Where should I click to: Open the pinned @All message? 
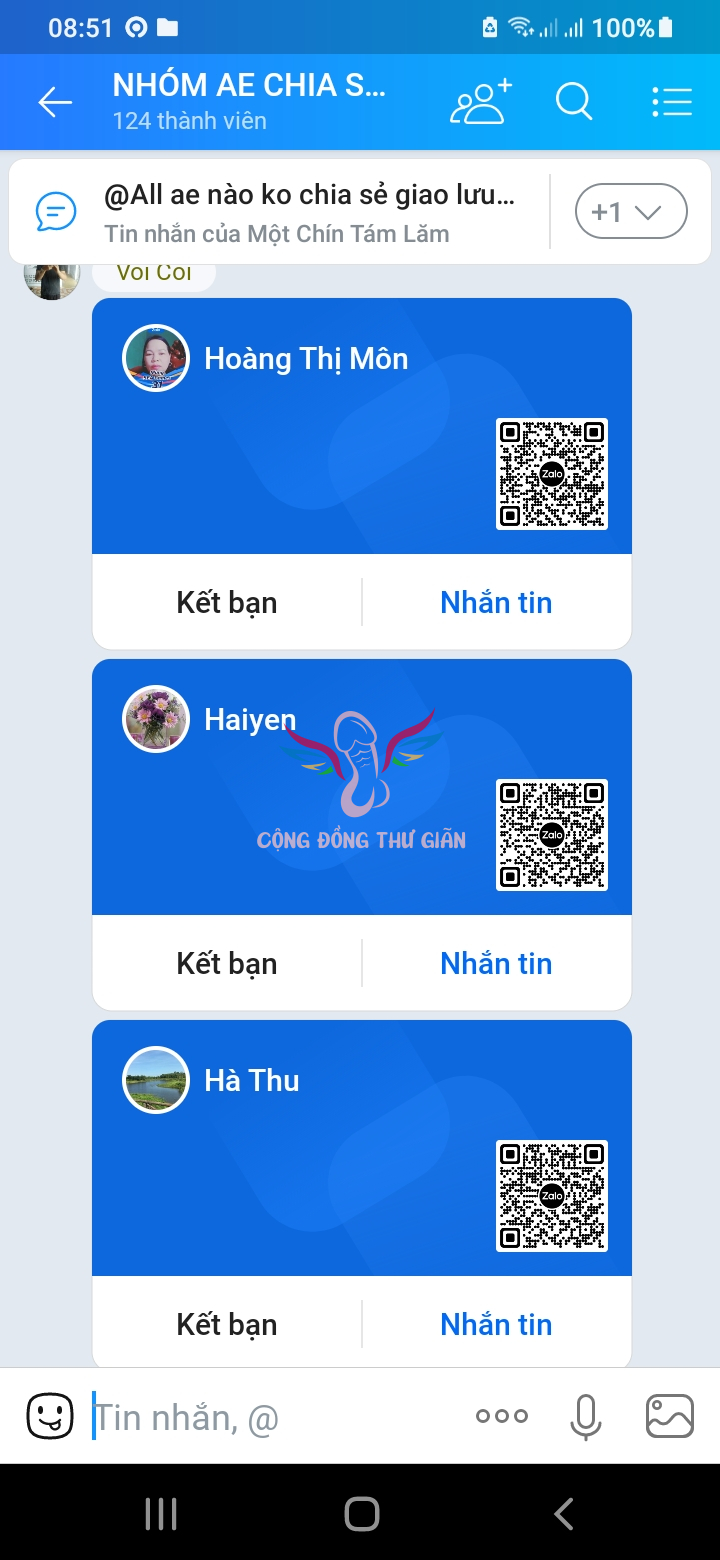tap(310, 212)
